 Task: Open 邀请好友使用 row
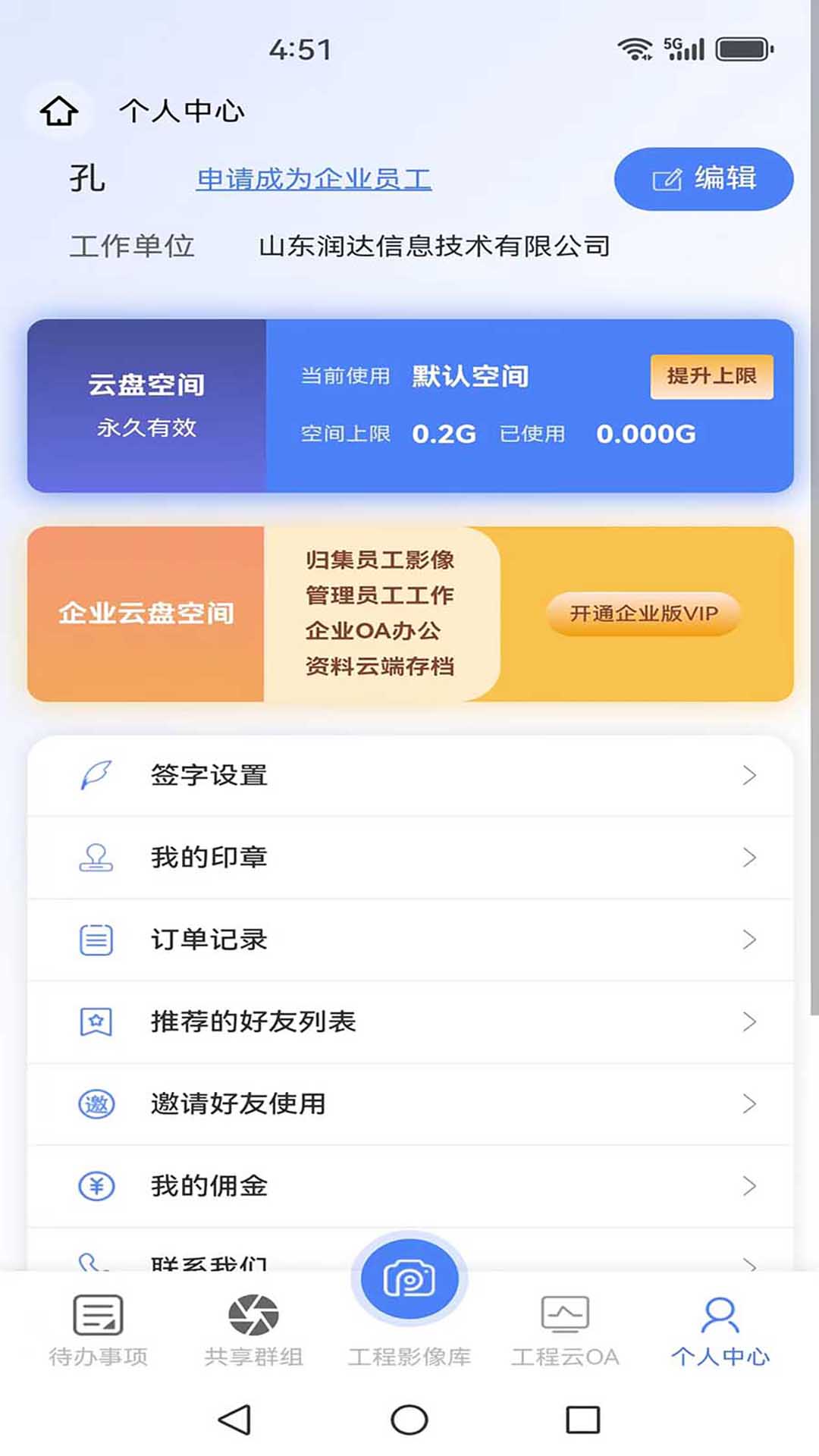(409, 1103)
